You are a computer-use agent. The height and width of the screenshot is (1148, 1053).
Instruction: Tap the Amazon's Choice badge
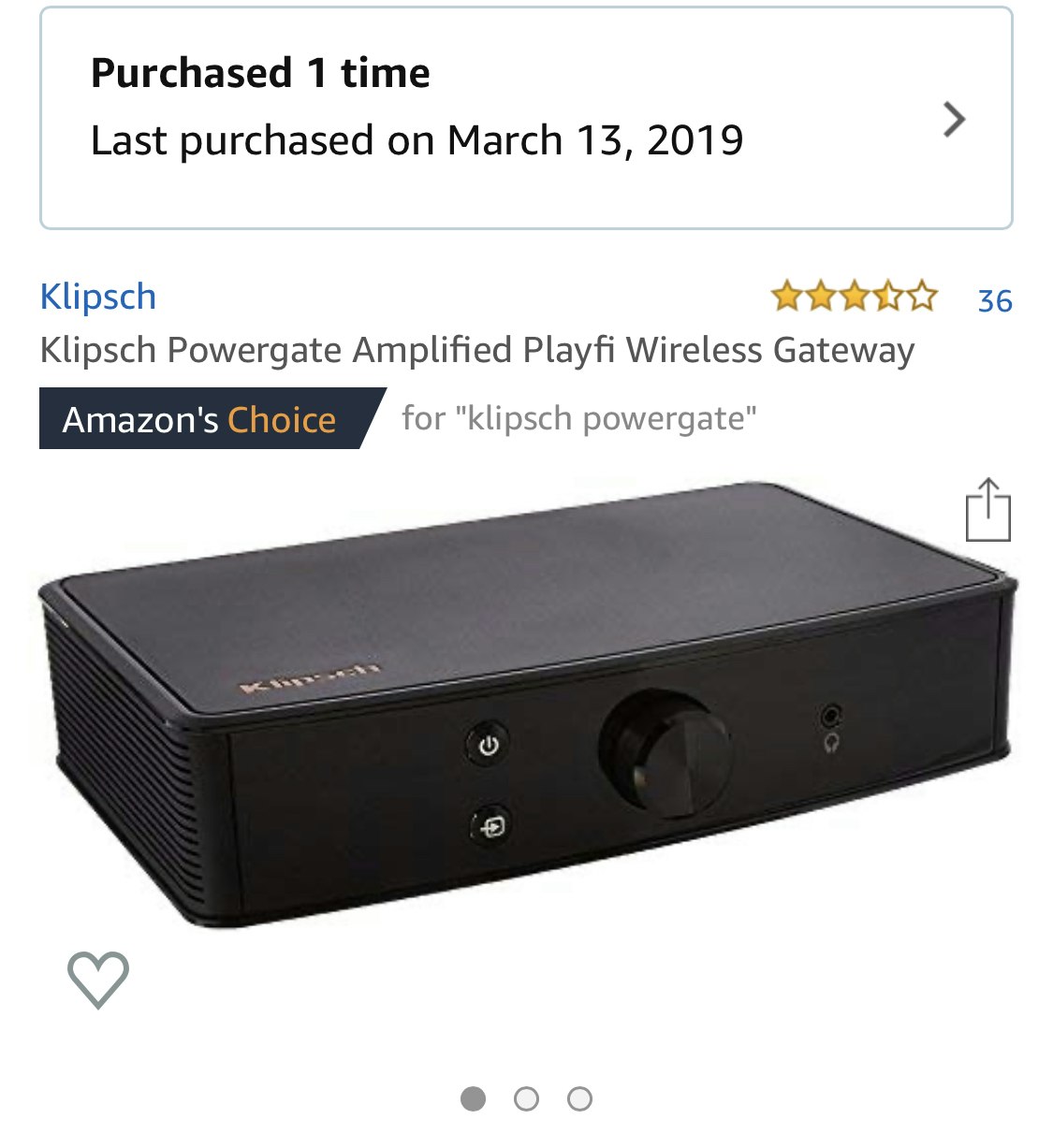(201, 419)
